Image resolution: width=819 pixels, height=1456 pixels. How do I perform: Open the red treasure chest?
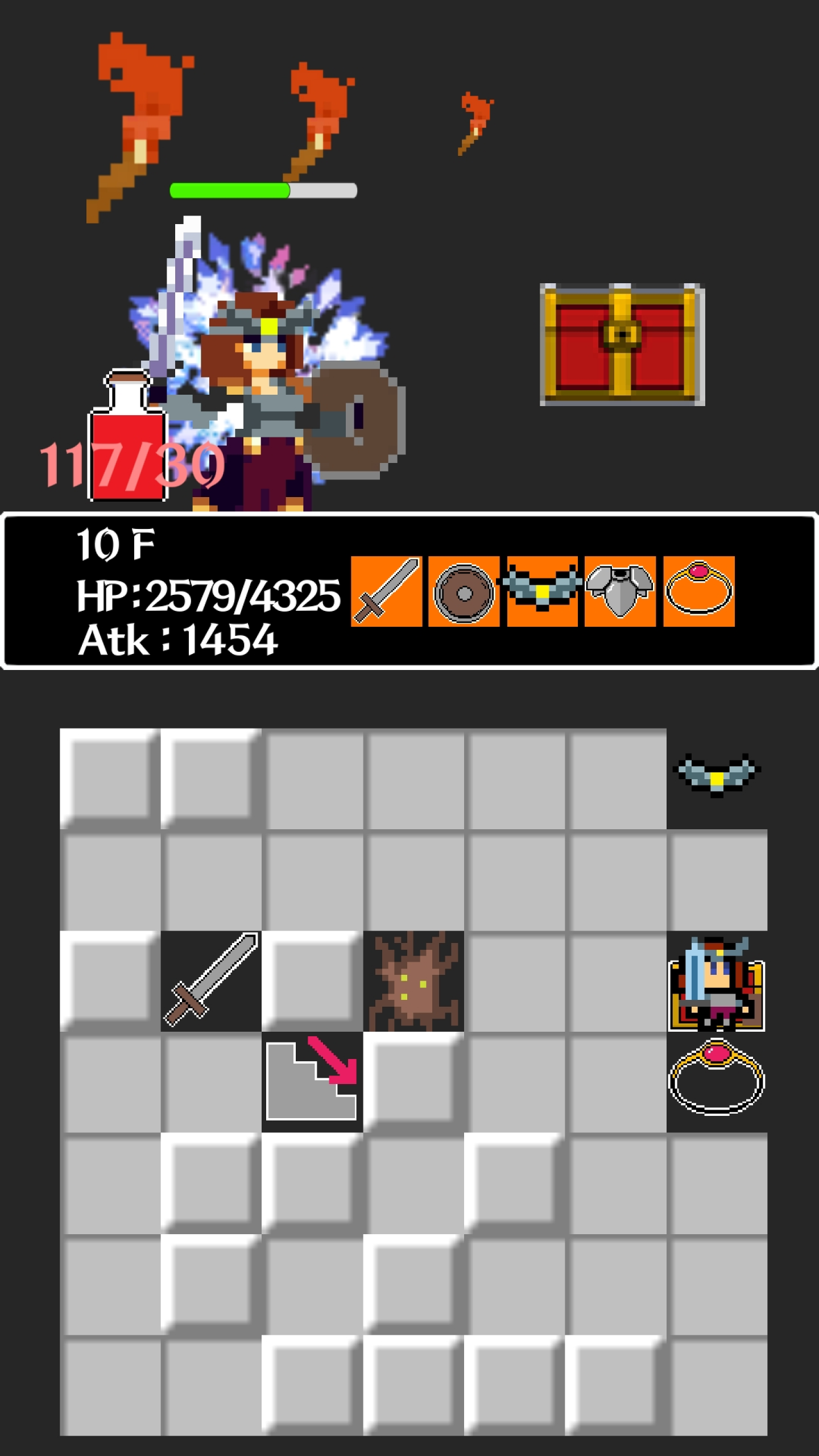click(622, 345)
